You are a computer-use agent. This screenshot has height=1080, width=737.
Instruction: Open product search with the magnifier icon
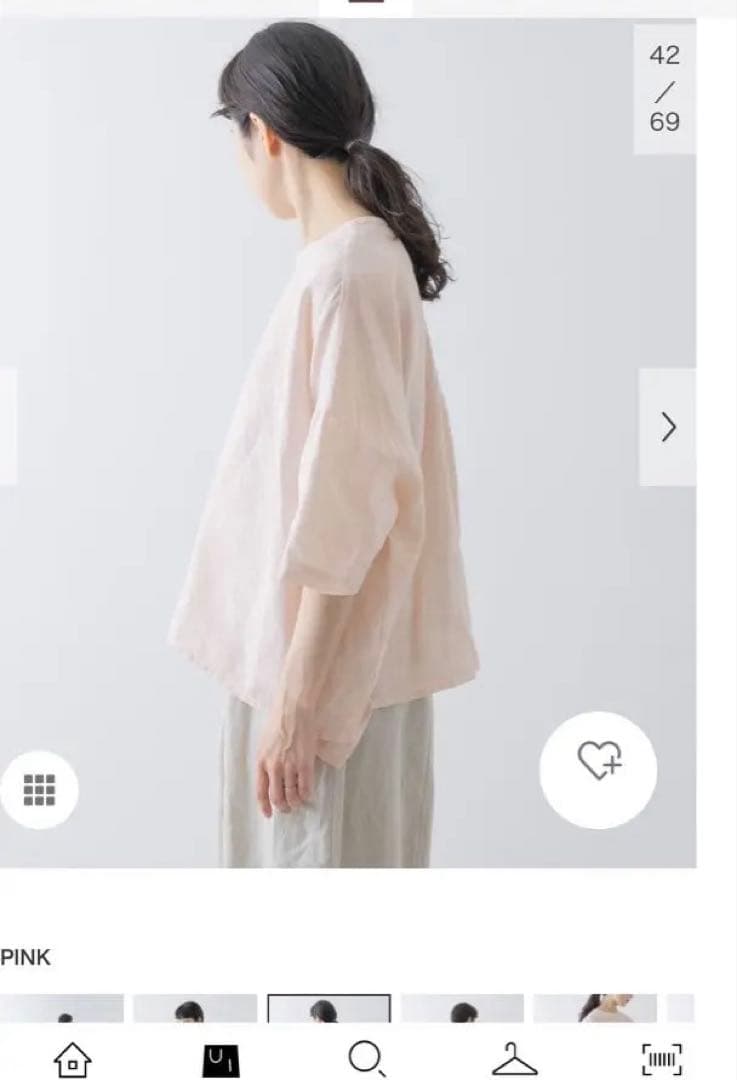point(368,1056)
